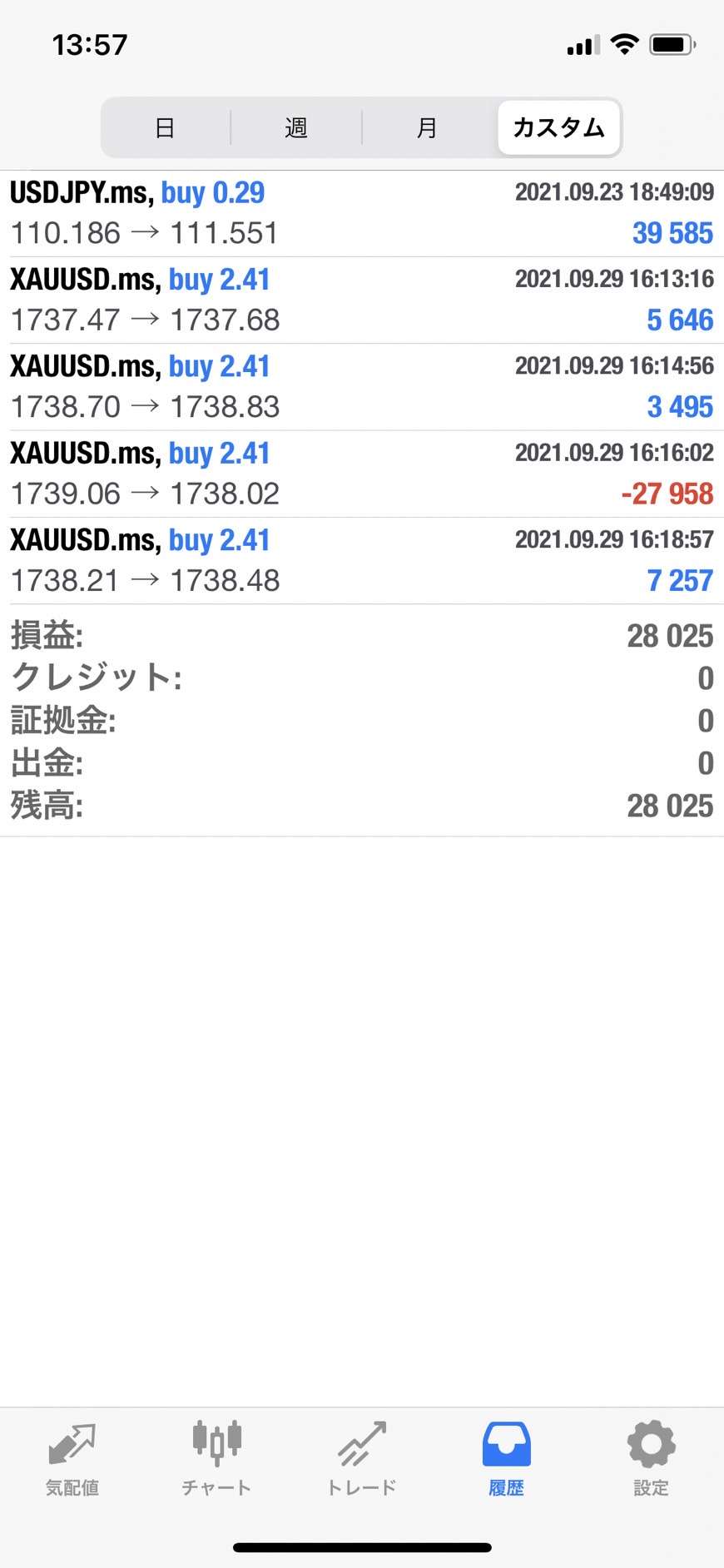Image resolution: width=724 pixels, height=1568 pixels.
Task: View the XAUUSD.ms trade losing 27 958
Action: coord(361,474)
